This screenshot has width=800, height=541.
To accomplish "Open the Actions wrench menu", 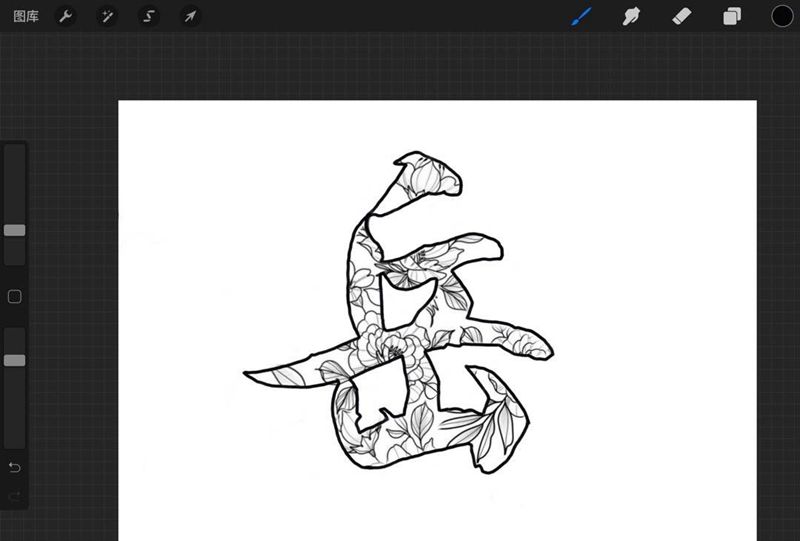I will [x=65, y=17].
